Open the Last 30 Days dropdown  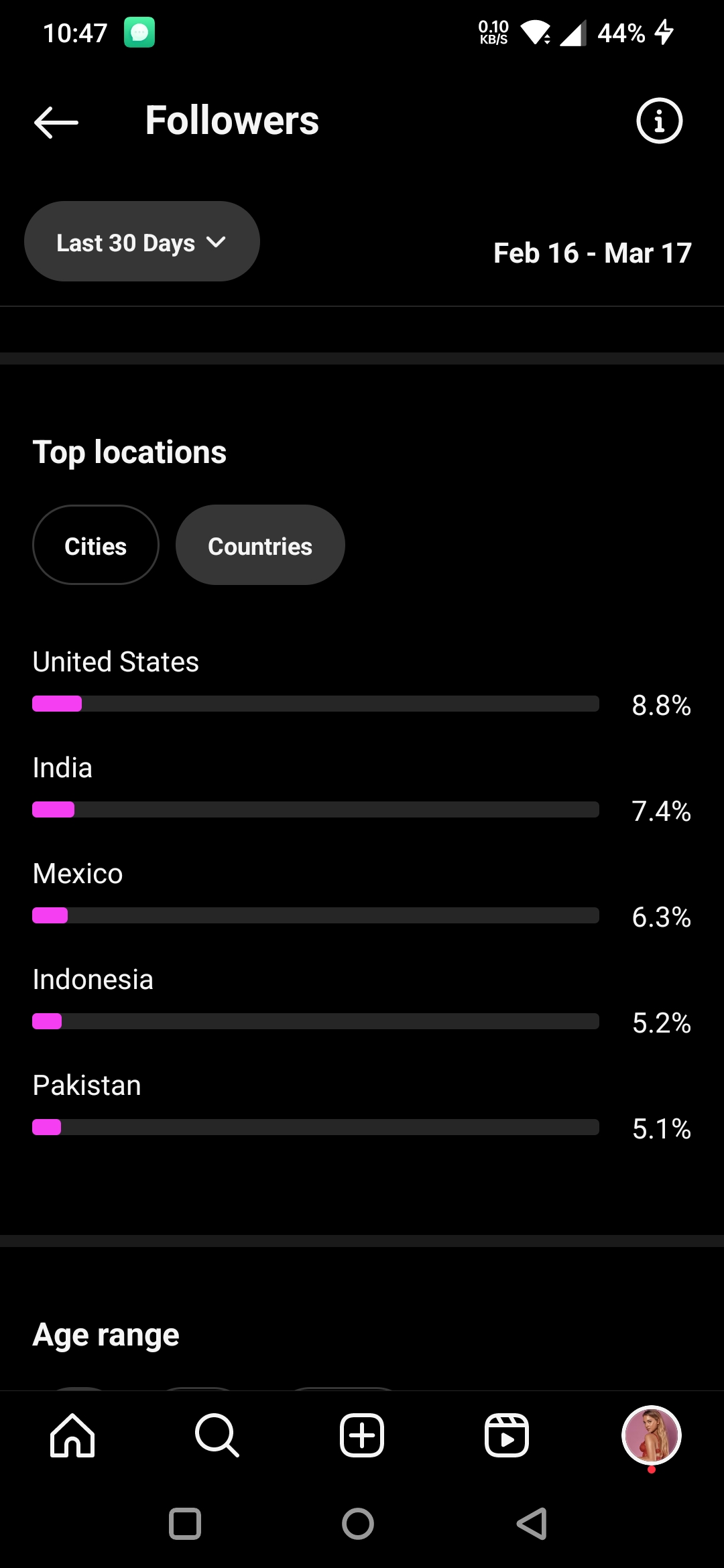(x=142, y=241)
